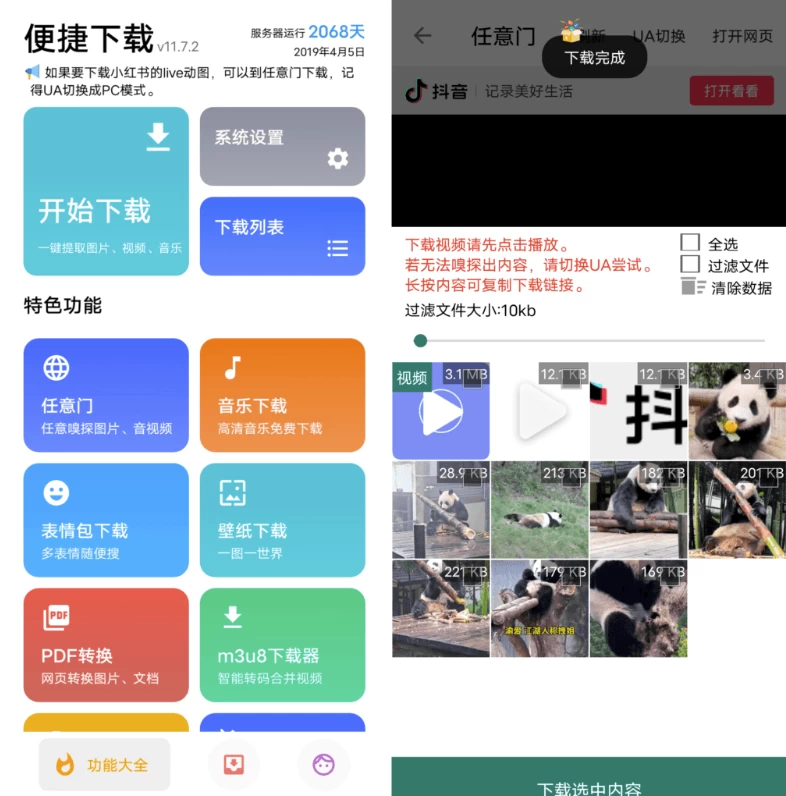
Task: Open the 任意门 feature card
Action: pos(106,394)
